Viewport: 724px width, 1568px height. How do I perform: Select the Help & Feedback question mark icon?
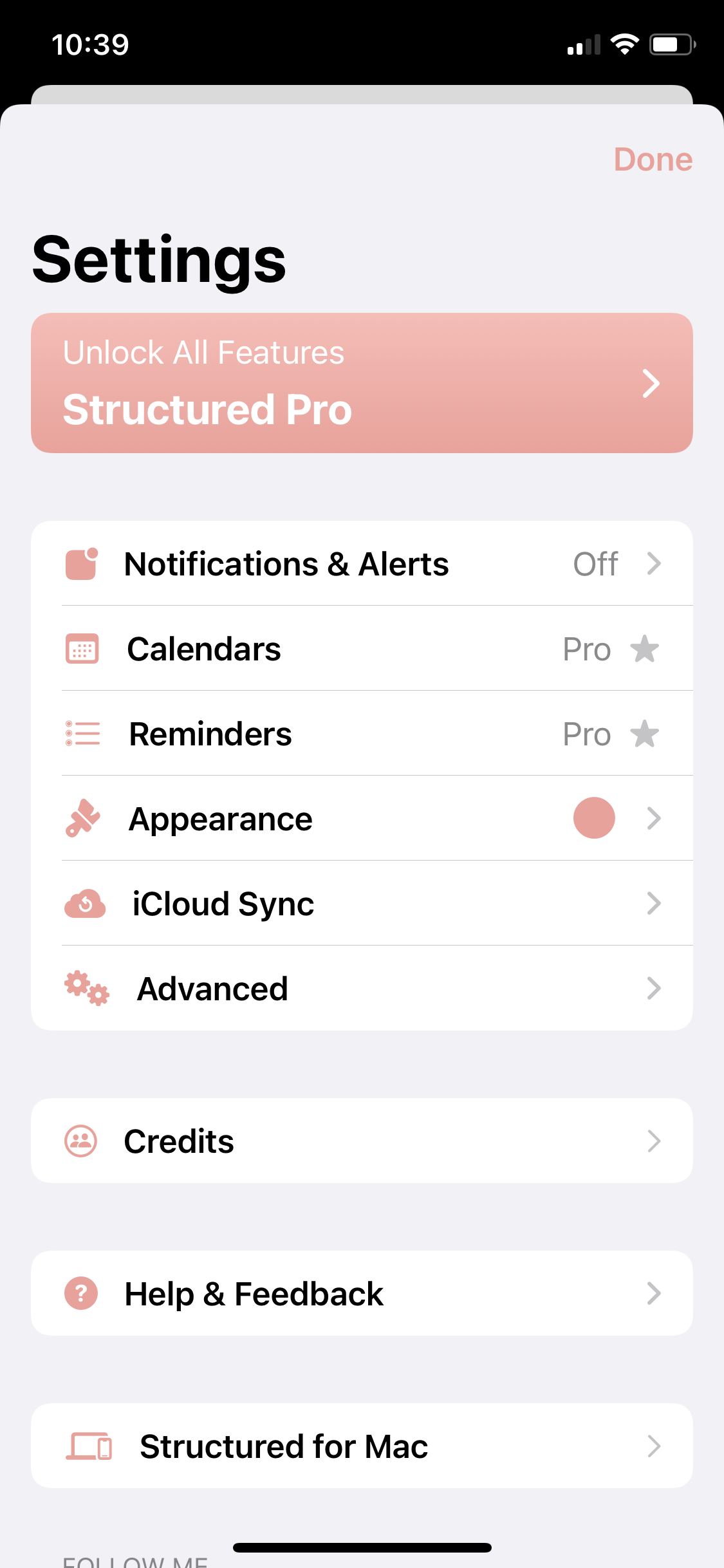tap(80, 1294)
